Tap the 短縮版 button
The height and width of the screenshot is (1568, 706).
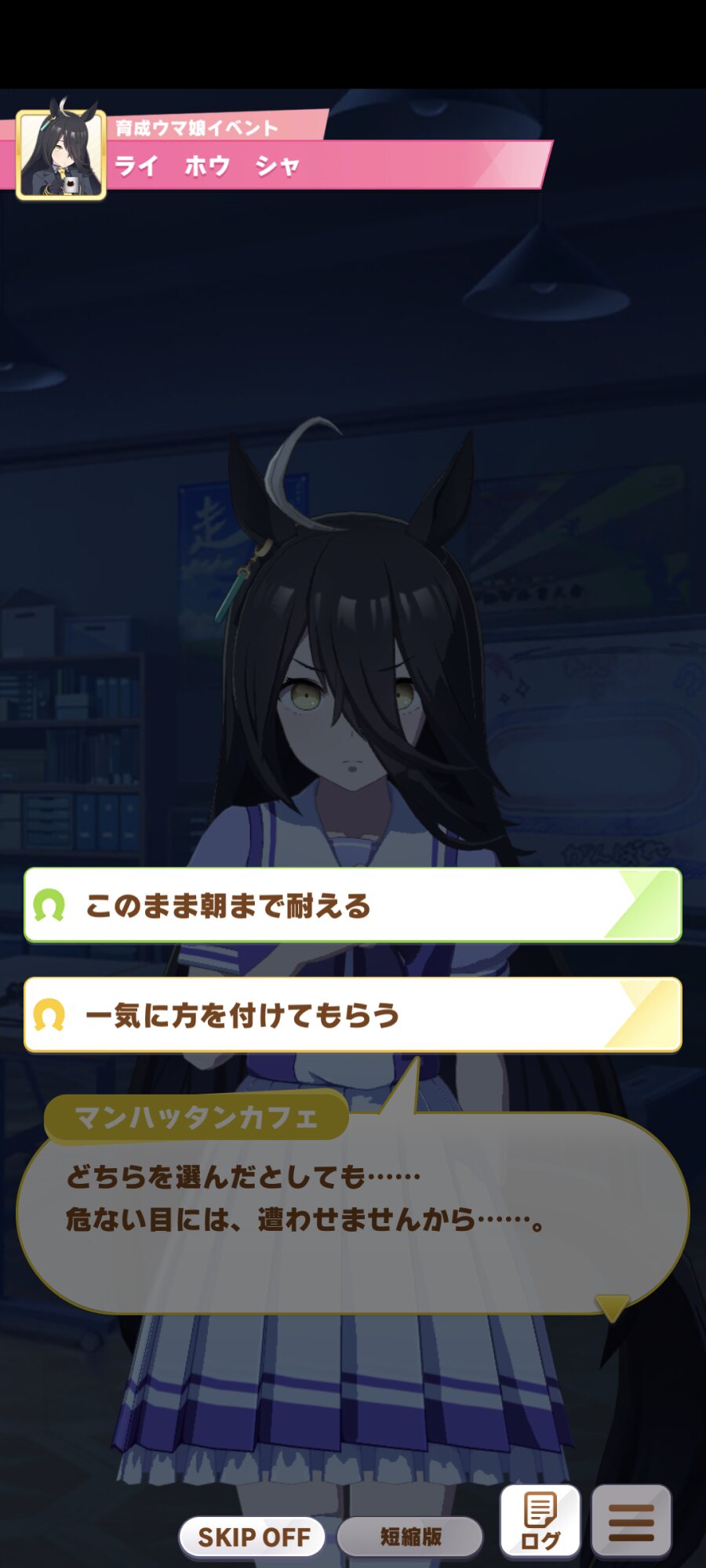(410, 1537)
